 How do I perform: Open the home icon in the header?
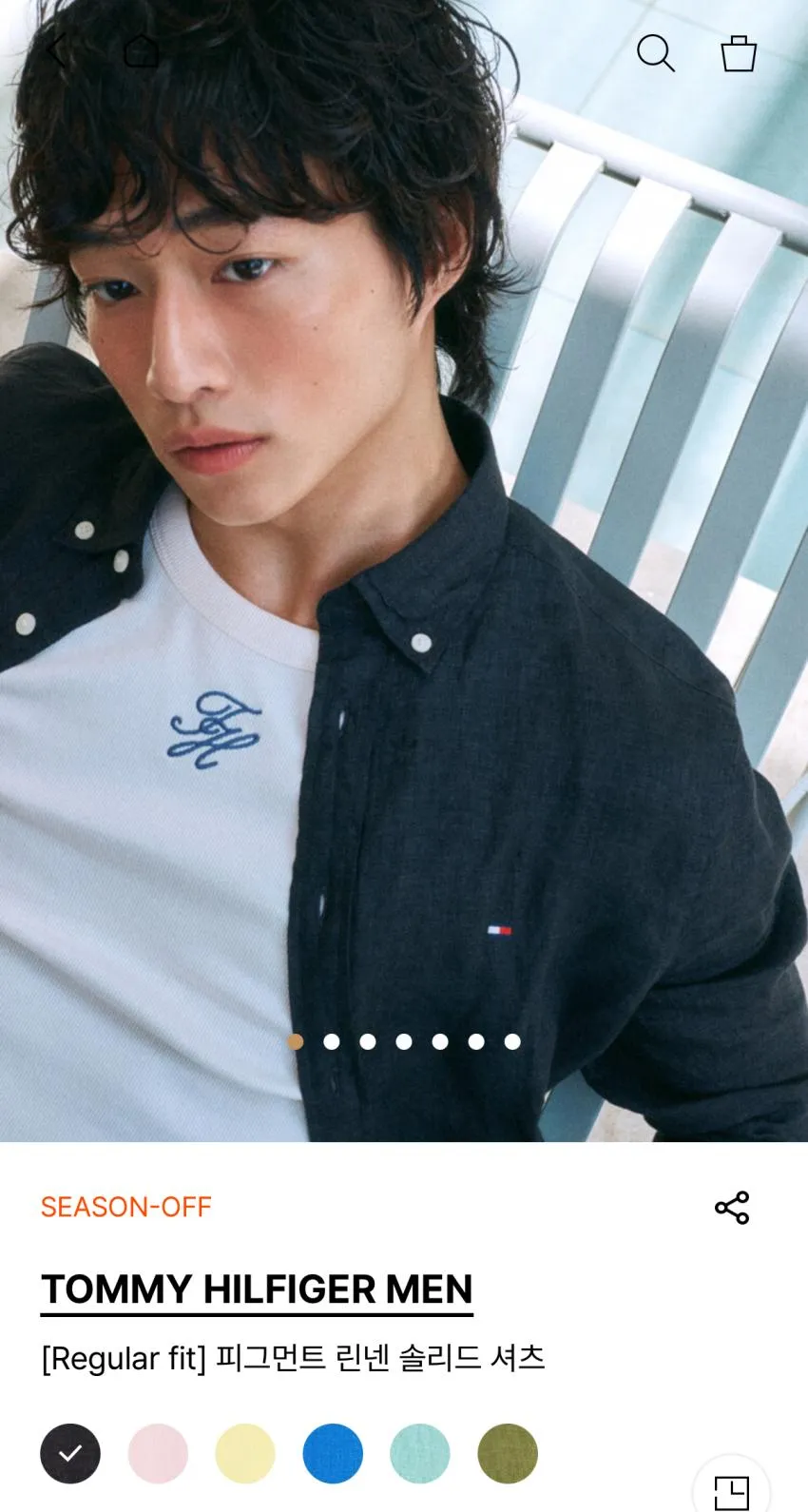[142, 51]
